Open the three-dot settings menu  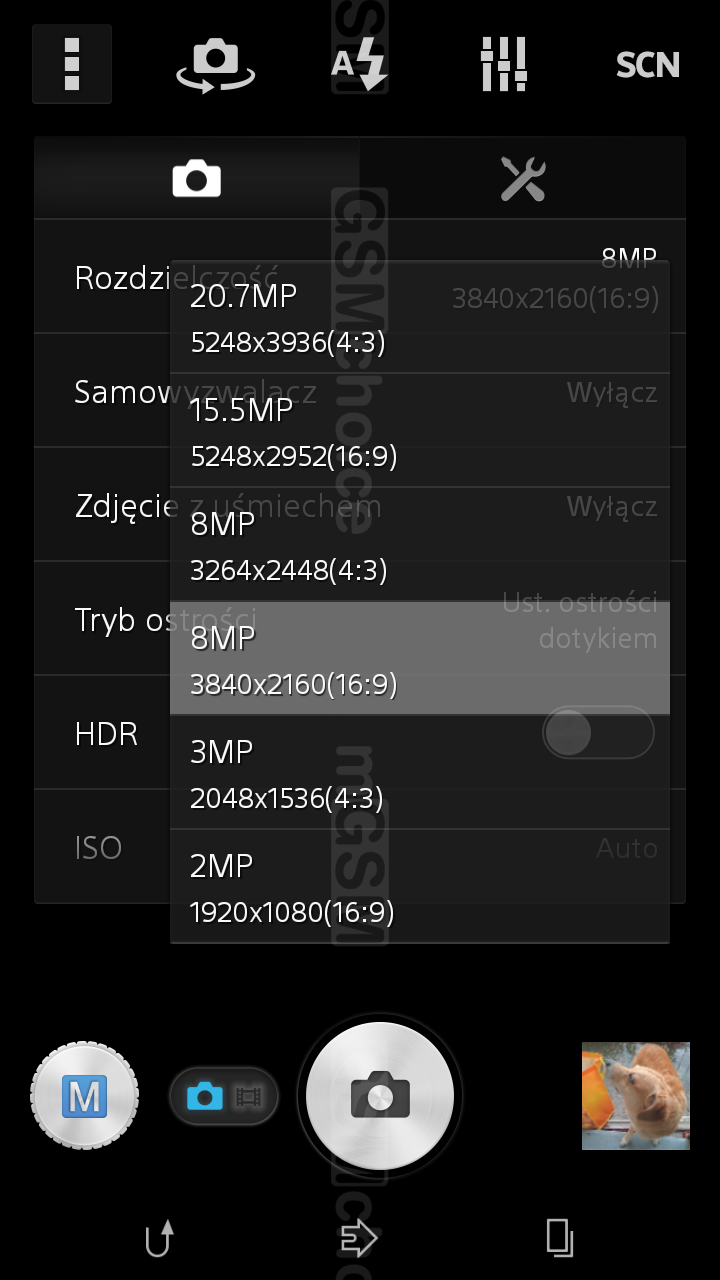click(x=72, y=64)
